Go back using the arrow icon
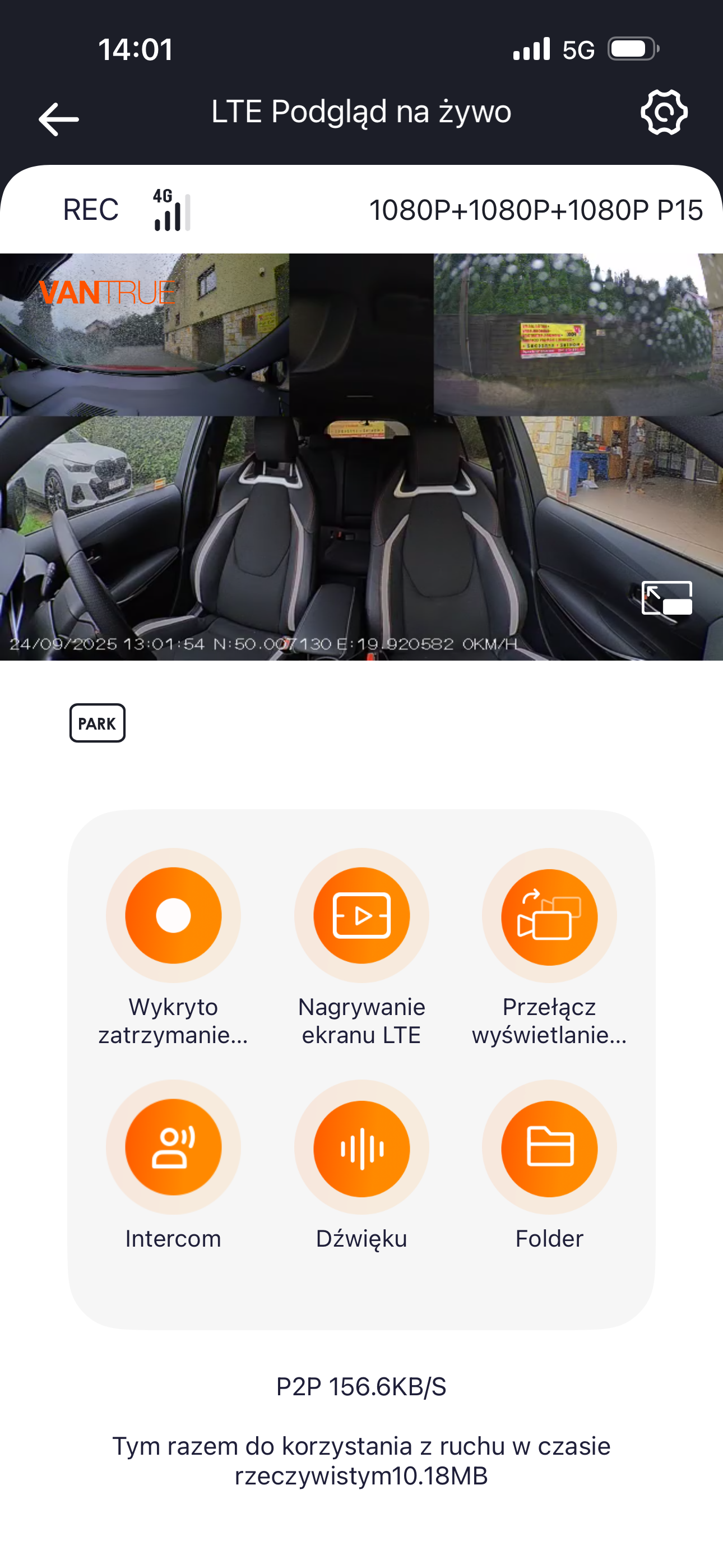 pyautogui.click(x=58, y=119)
